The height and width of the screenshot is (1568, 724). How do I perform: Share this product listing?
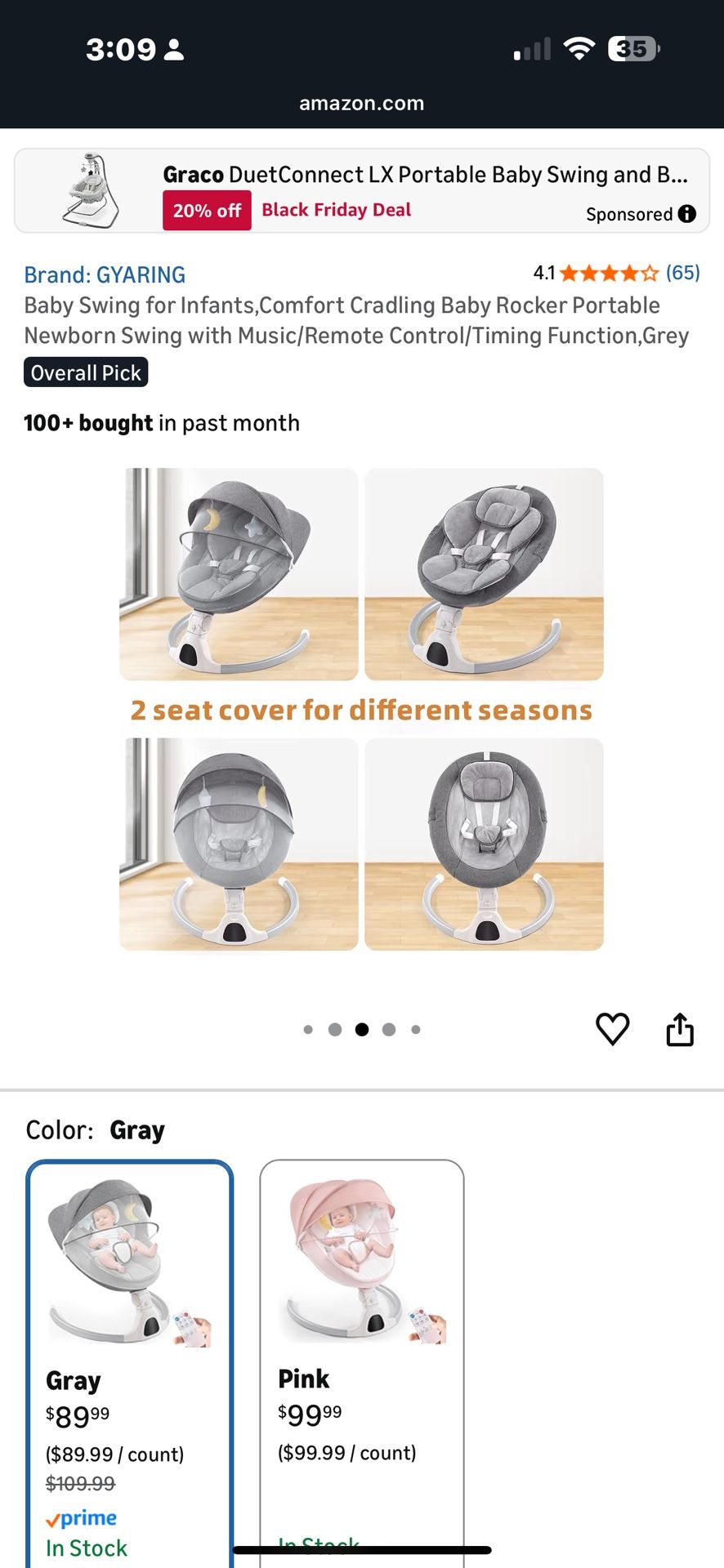[x=680, y=1029]
